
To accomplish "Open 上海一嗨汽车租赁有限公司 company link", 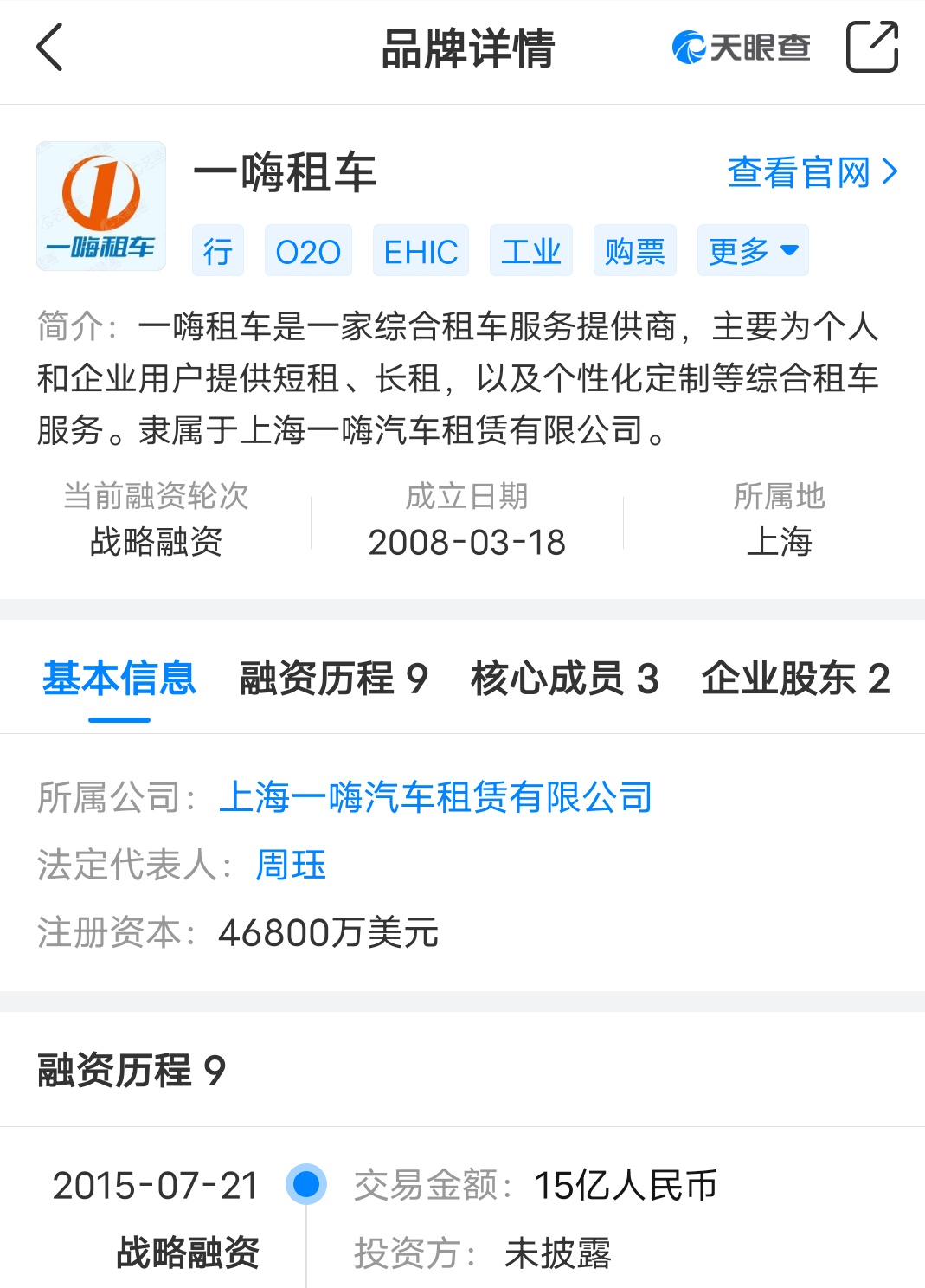I will 436,797.
